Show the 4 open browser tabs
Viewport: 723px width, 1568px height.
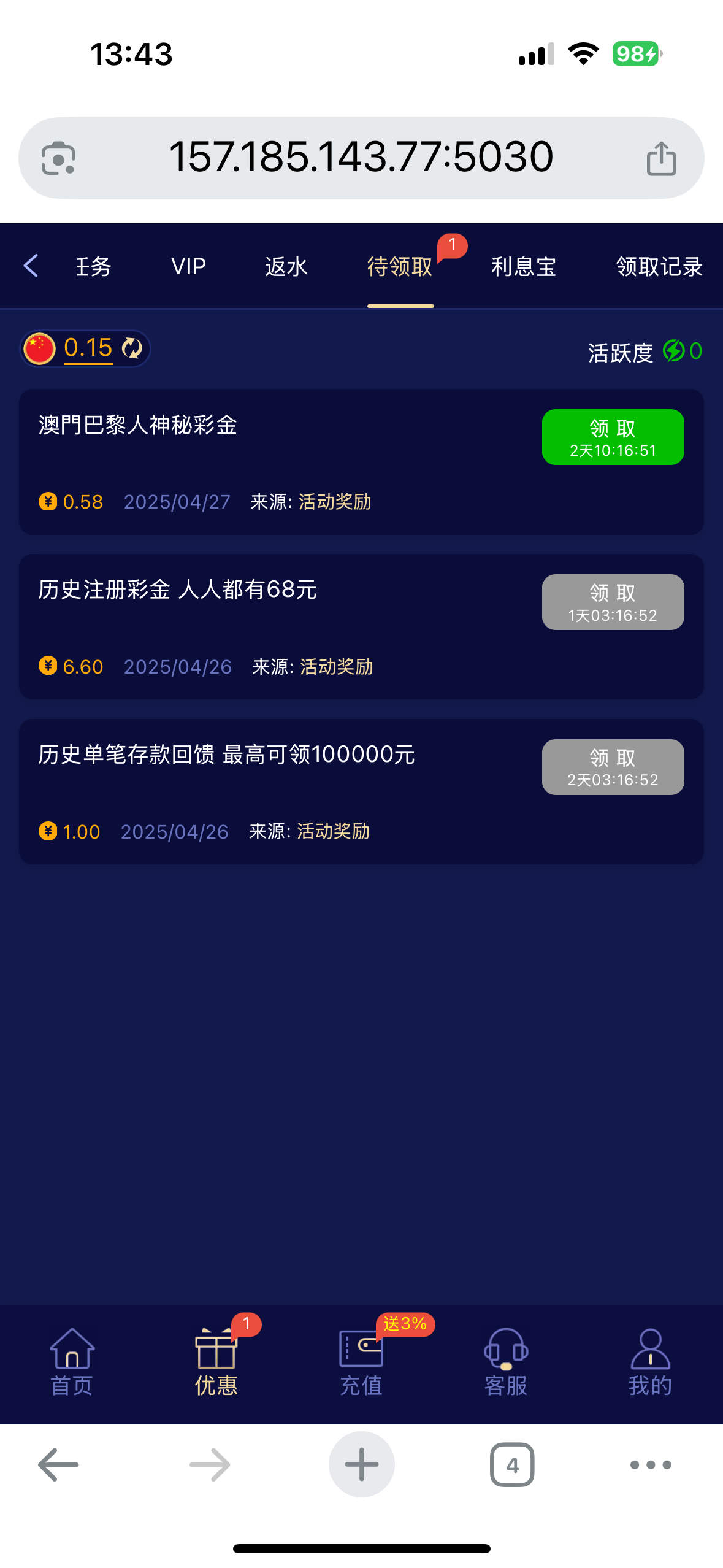click(512, 1464)
